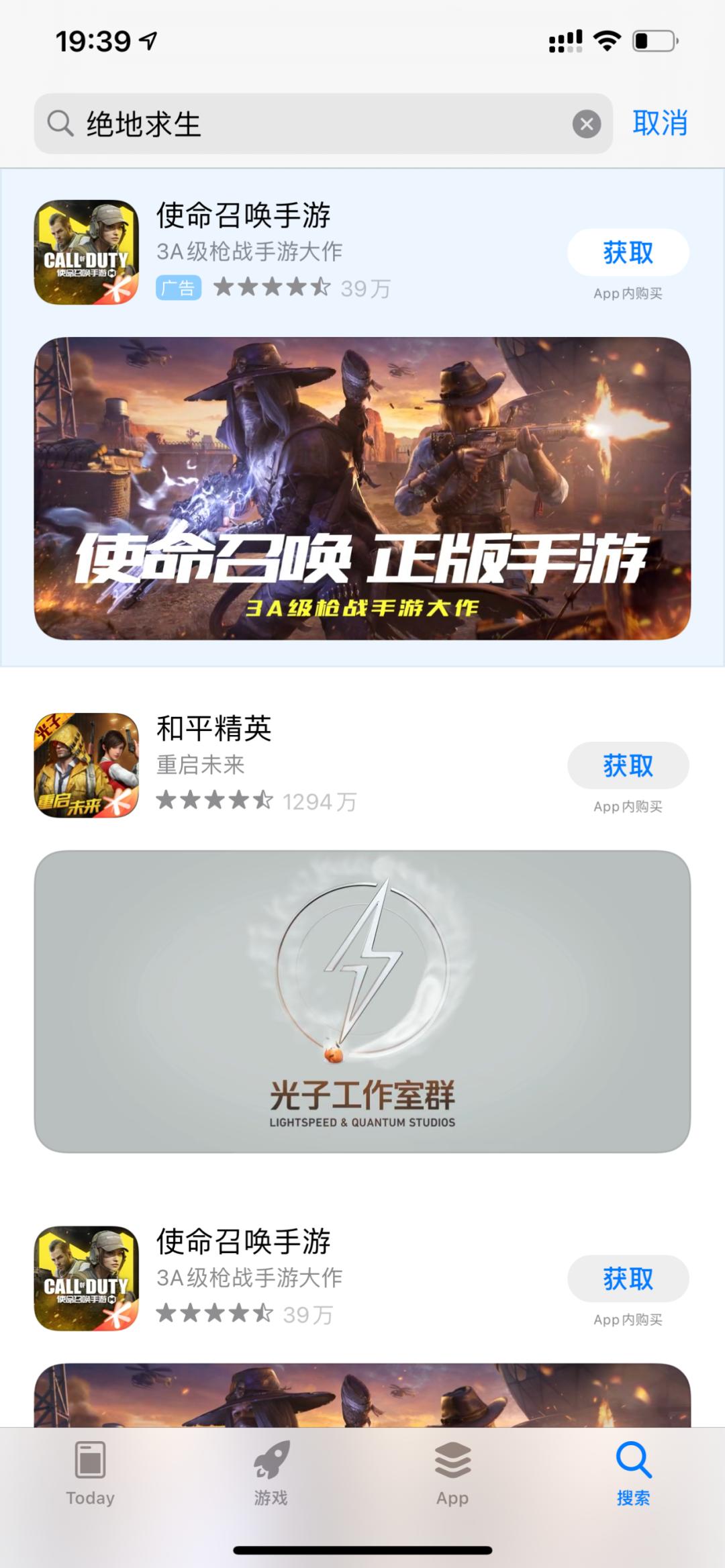Open the 光子工作室群 preview image
This screenshot has height=1568, width=725.
(x=362, y=1001)
